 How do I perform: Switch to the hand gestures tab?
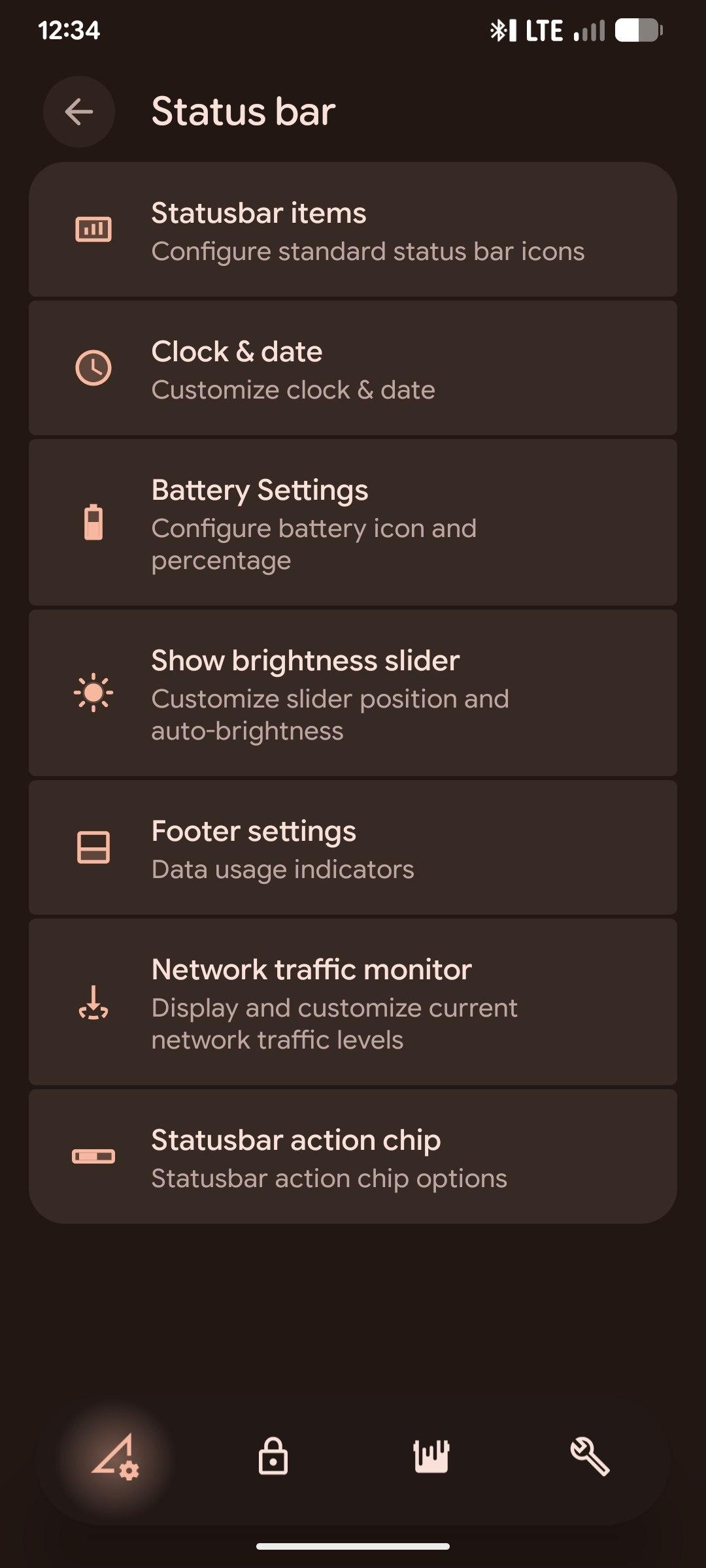tap(431, 1456)
